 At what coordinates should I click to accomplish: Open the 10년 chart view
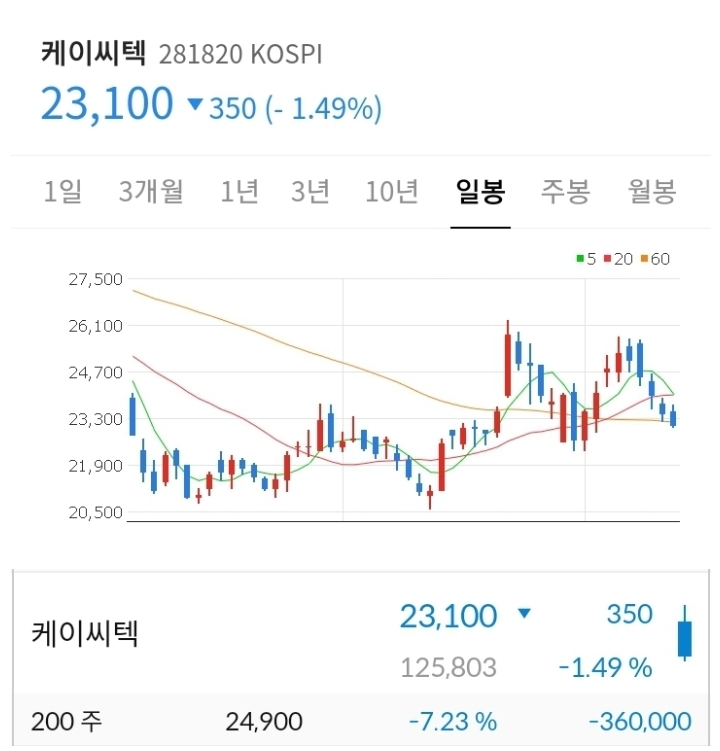[391, 191]
